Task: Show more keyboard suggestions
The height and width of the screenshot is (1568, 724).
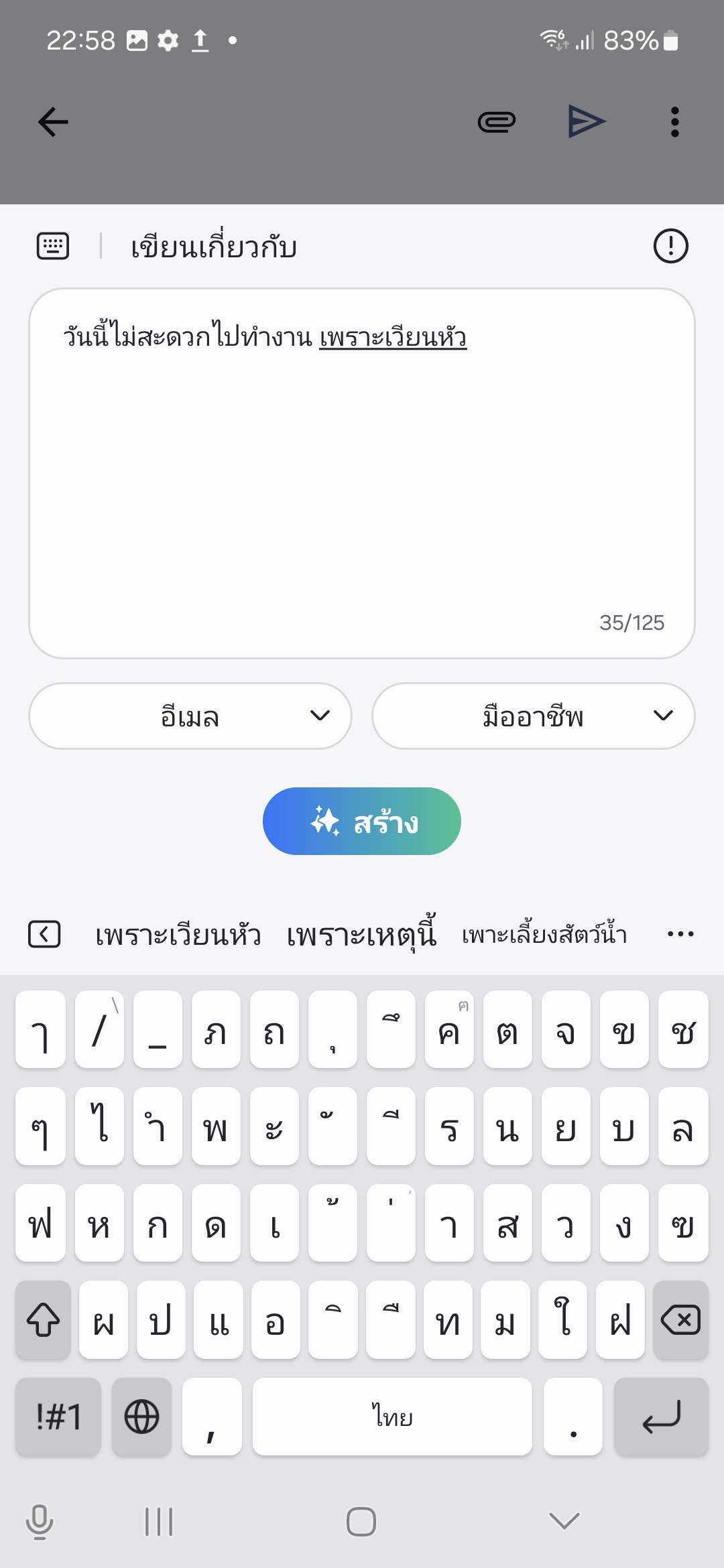Action: pos(680,934)
